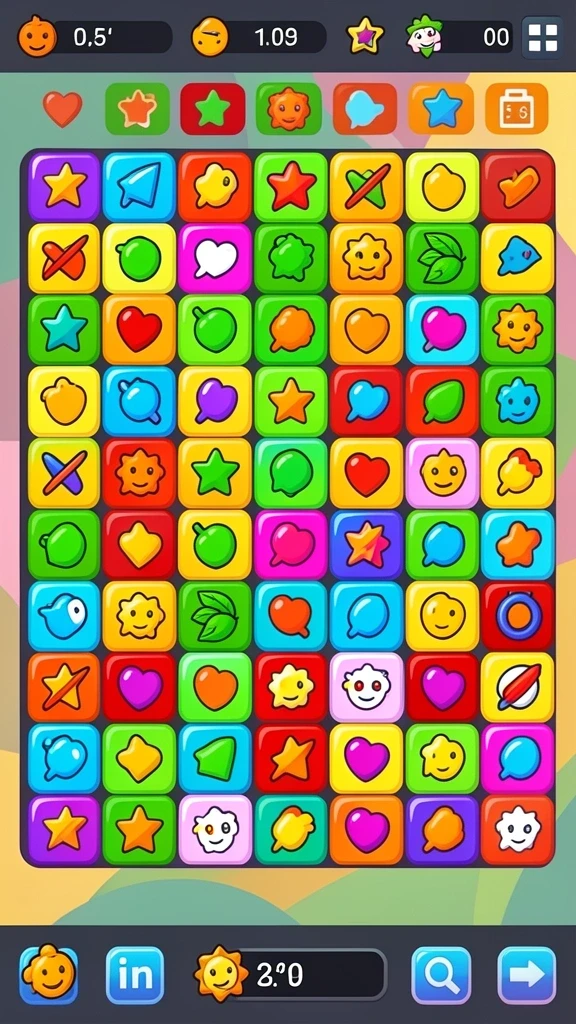Select the blue fish tile with white eye

[x=63, y=616]
